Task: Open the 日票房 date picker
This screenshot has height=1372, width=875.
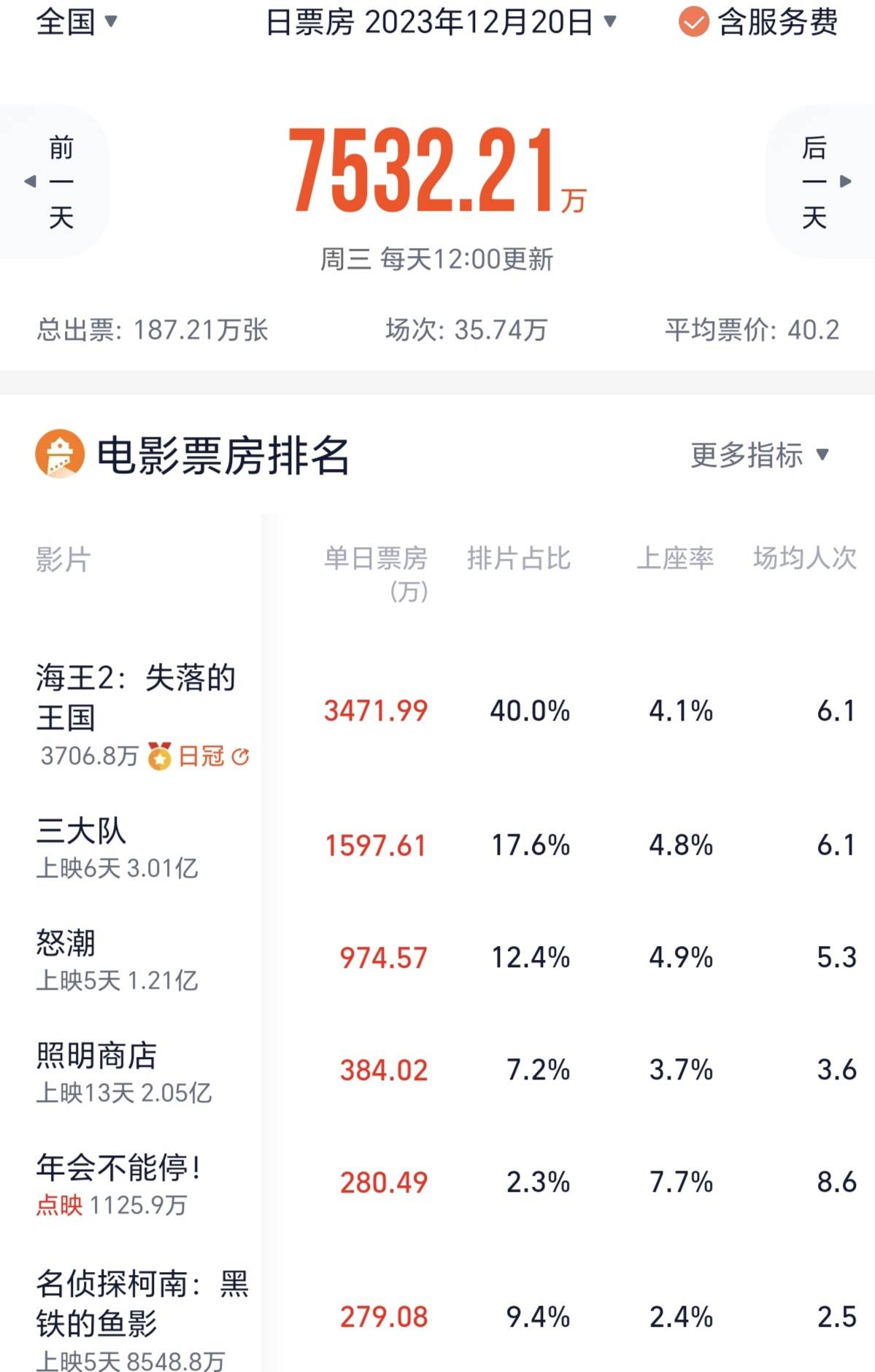Action: (x=440, y=23)
